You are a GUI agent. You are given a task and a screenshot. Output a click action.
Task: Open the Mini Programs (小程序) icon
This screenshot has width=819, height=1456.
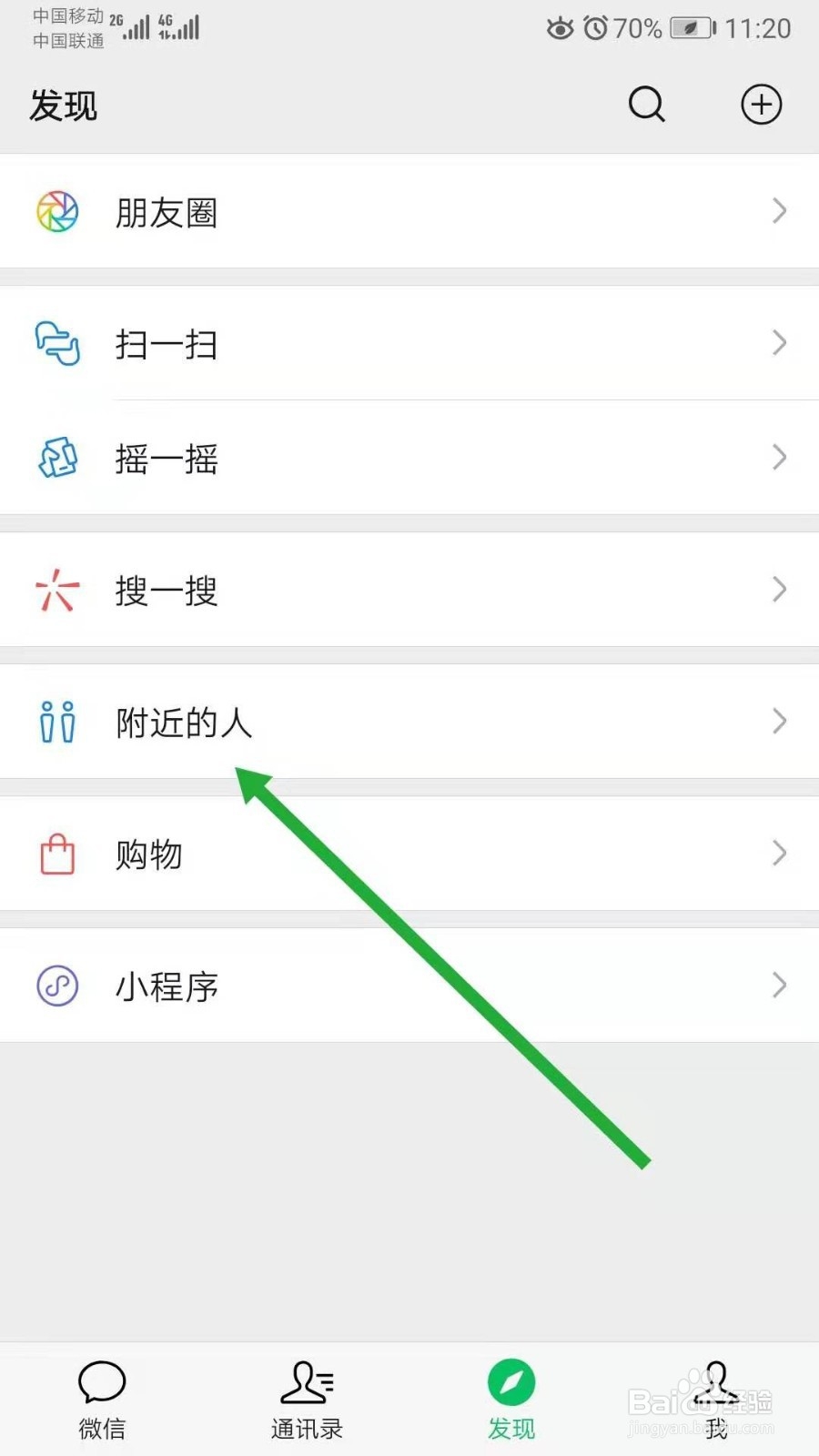pos(56,985)
